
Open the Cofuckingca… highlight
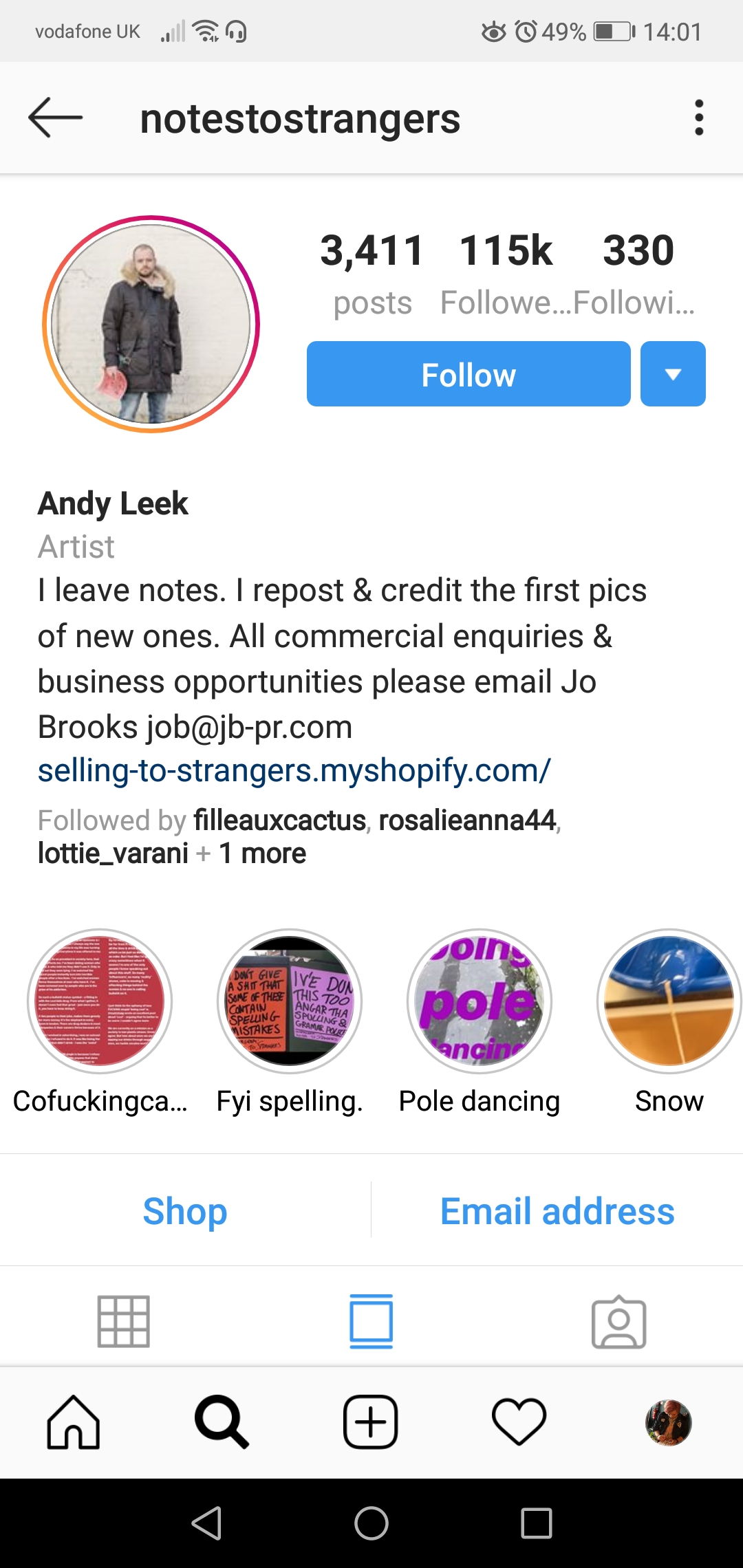100,1001
